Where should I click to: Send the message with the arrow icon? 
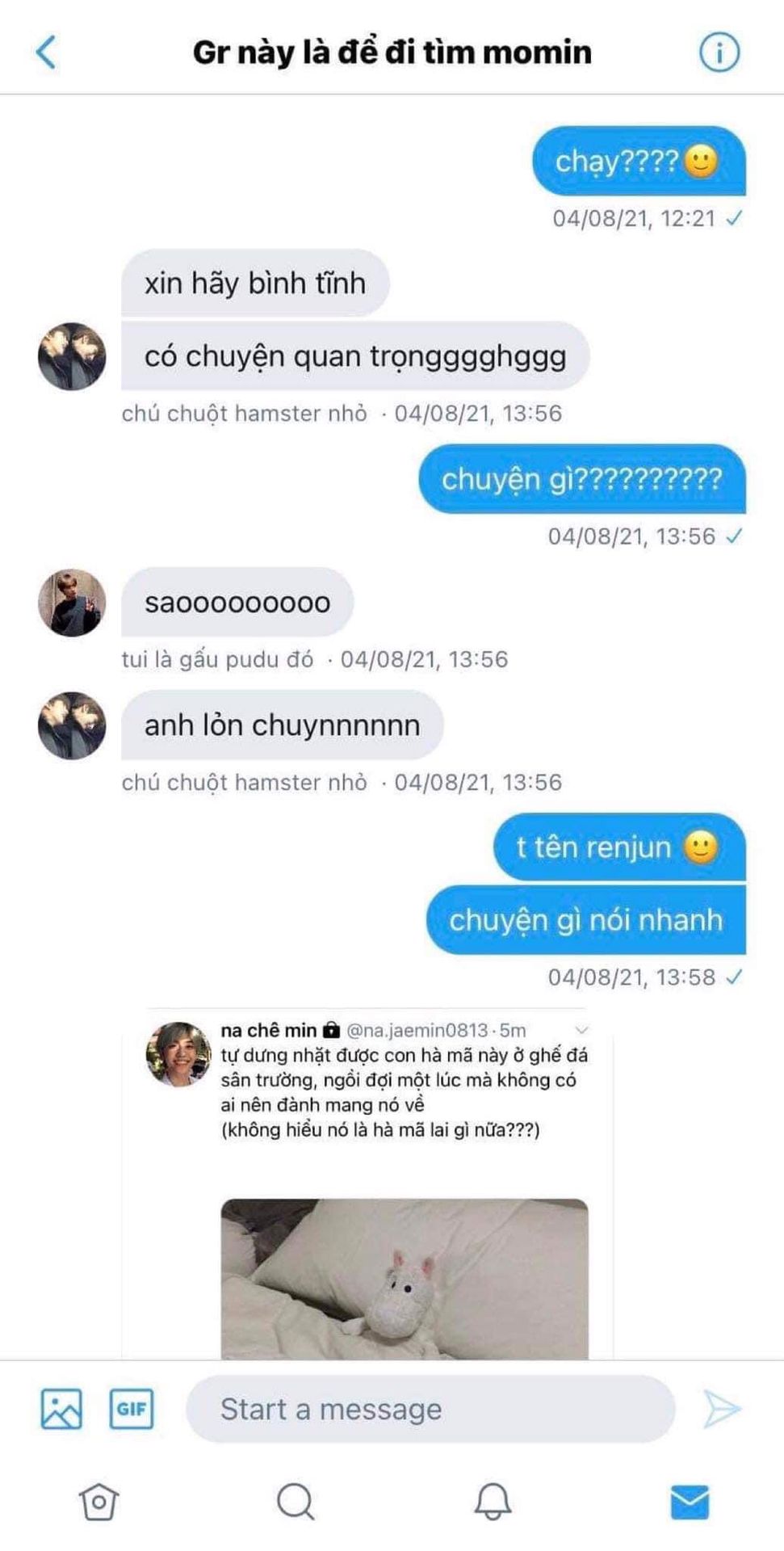click(x=721, y=1409)
